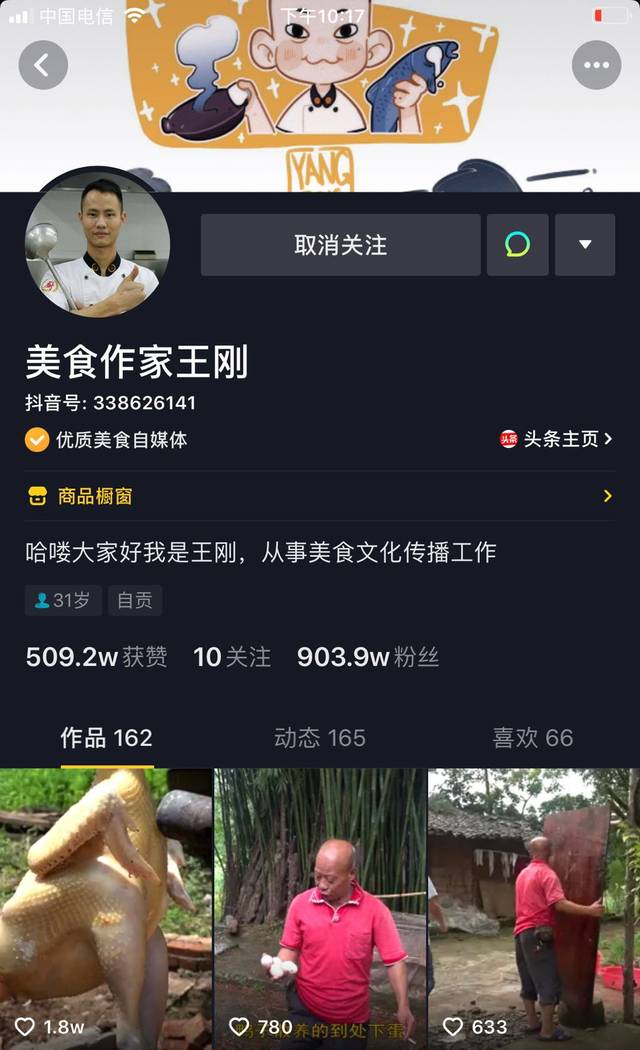Open the chicken video with 1.8w likes
Viewport: 640px width, 1050px height.
click(x=106, y=909)
